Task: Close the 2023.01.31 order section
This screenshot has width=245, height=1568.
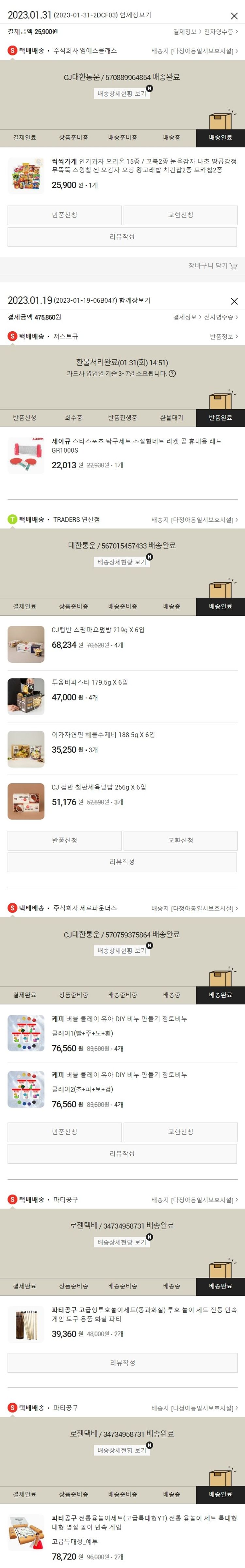Action: coord(234,16)
